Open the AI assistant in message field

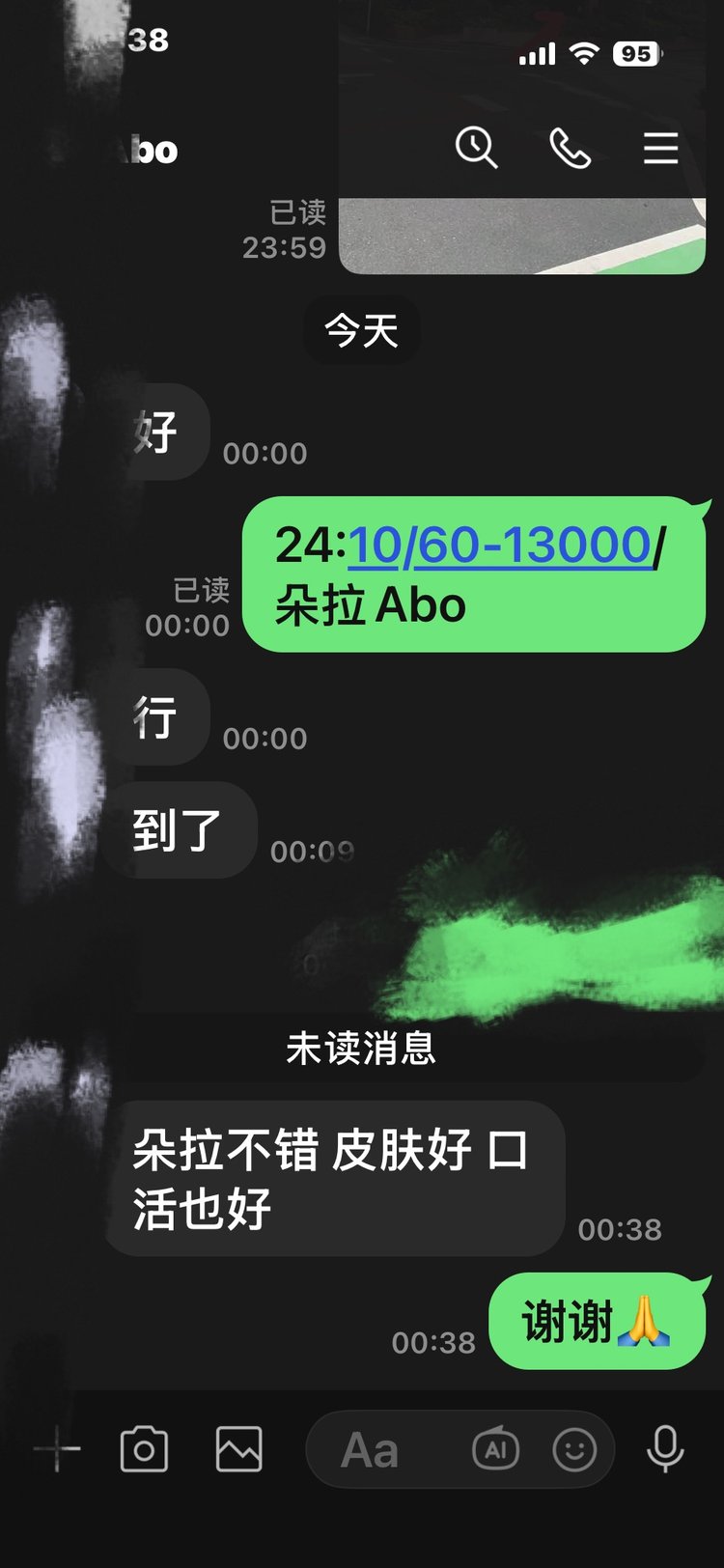[x=495, y=1449]
